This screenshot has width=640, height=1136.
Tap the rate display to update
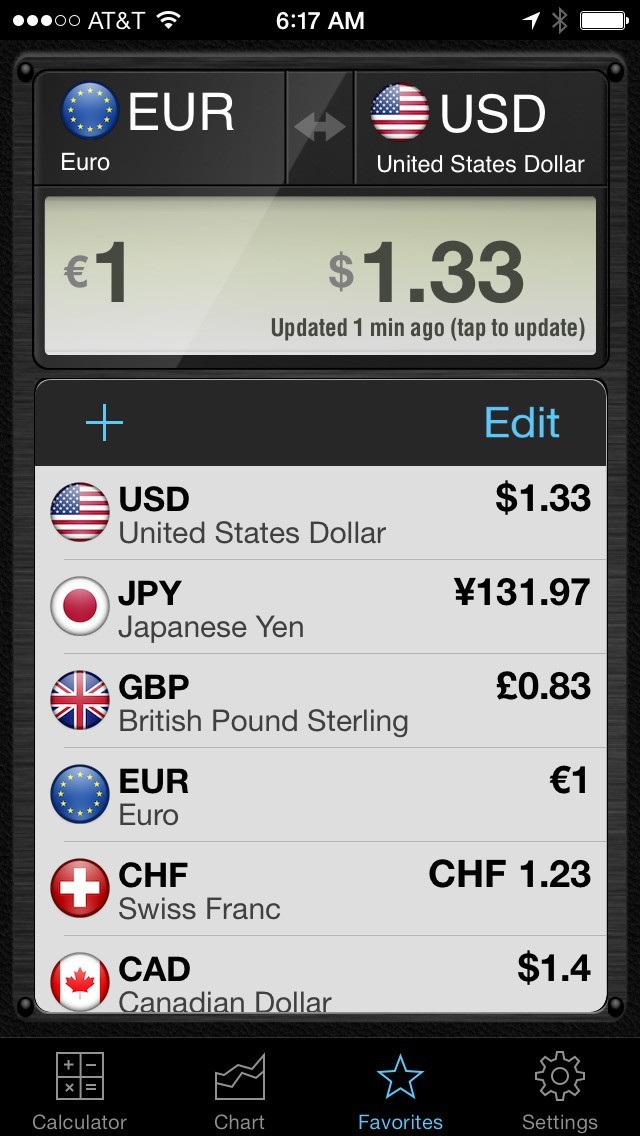click(320, 276)
